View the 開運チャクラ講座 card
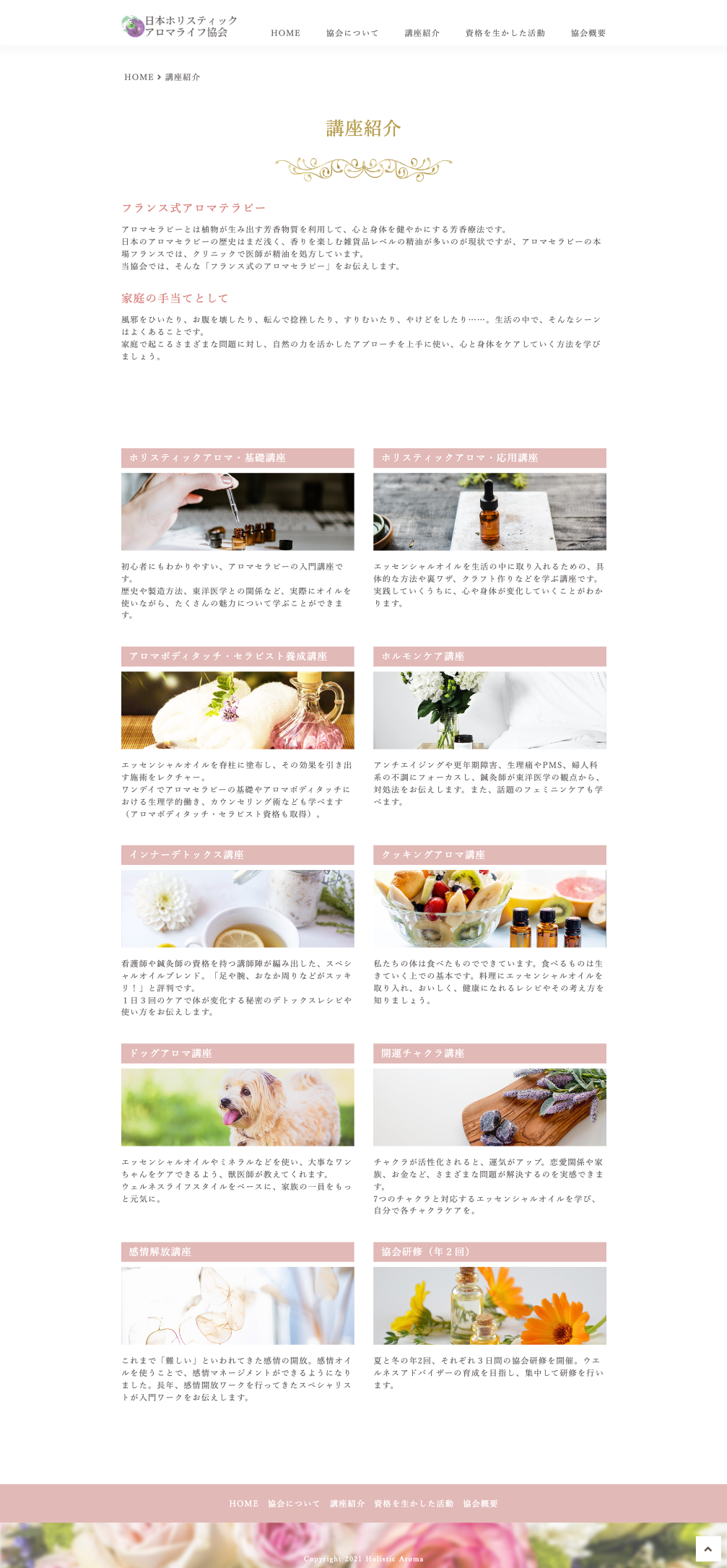 (489, 1107)
